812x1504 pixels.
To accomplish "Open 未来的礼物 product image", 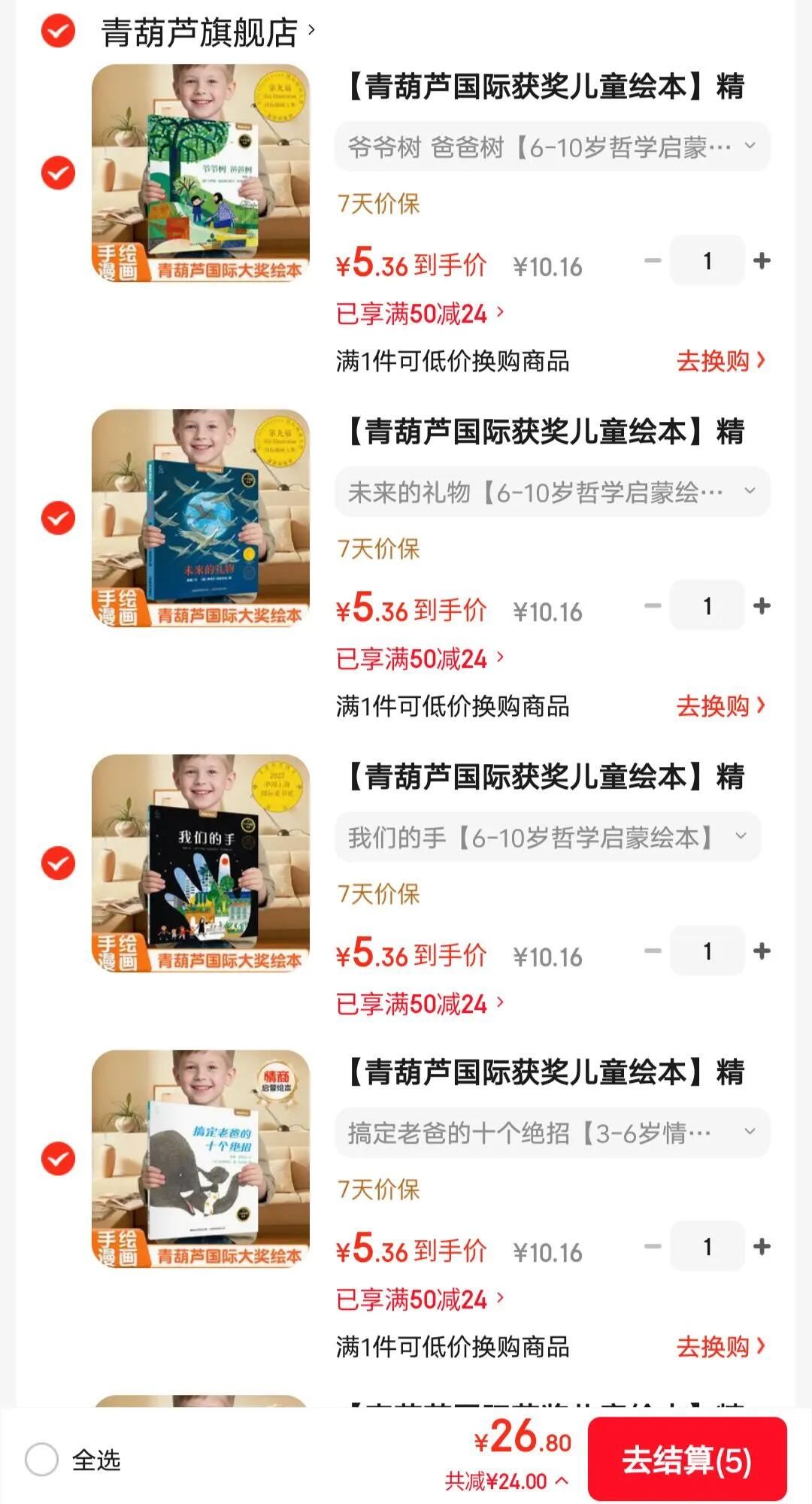I will [x=201, y=517].
